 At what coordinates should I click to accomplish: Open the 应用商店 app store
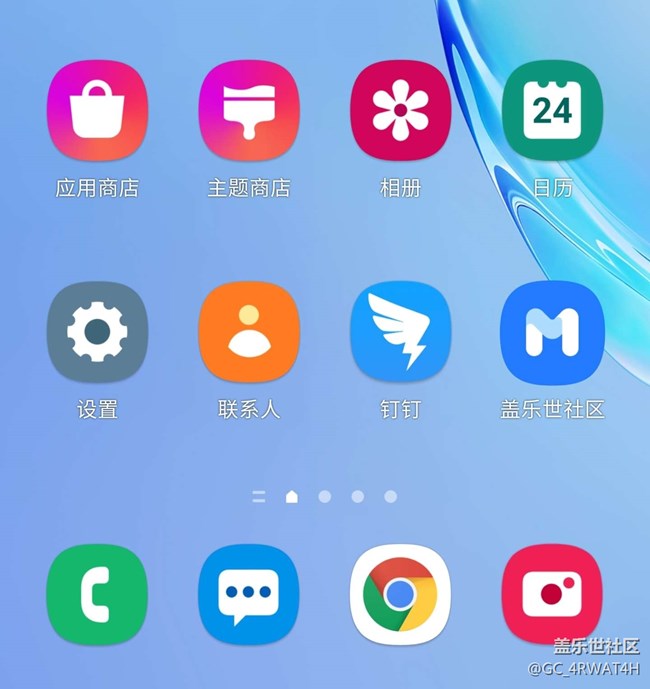[97, 110]
